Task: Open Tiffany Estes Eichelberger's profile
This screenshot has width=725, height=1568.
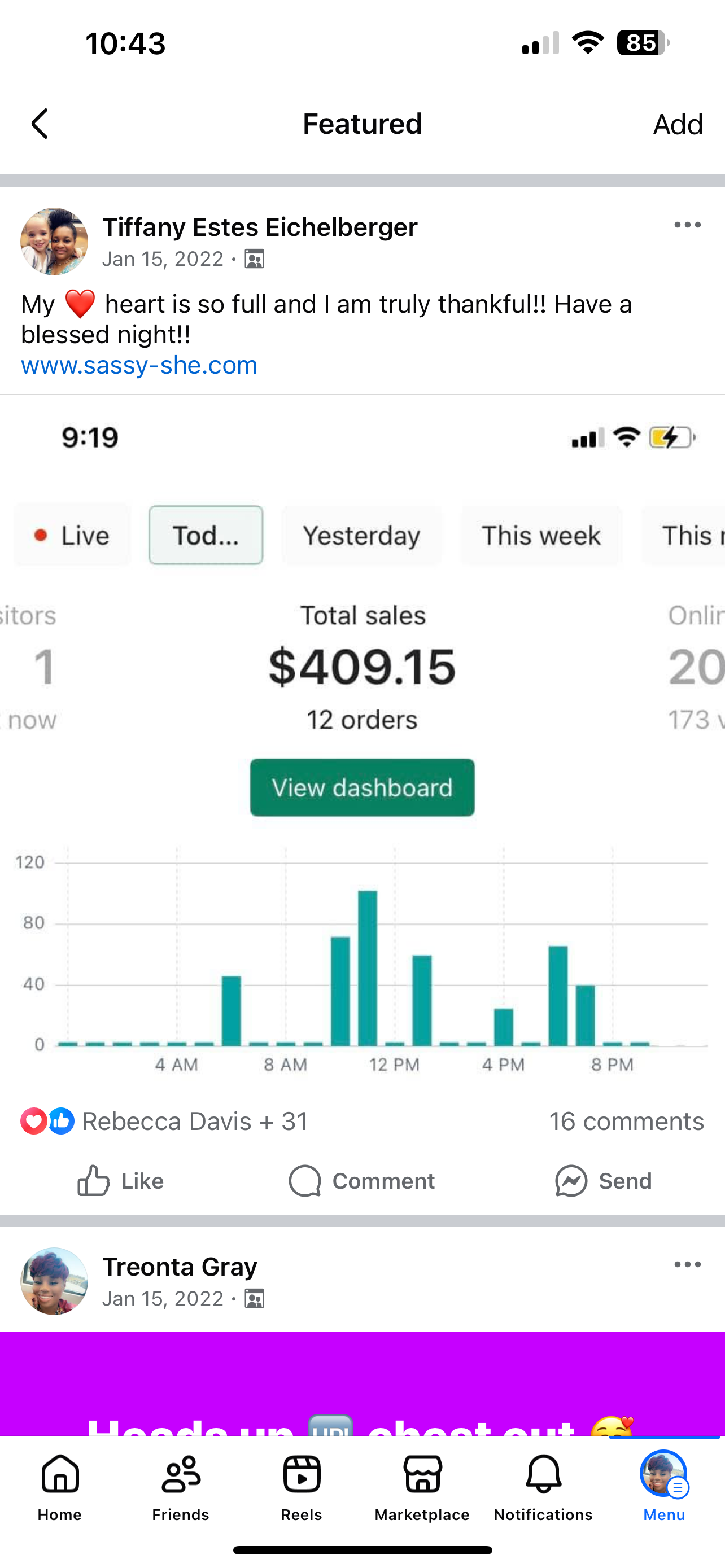Action: click(259, 227)
